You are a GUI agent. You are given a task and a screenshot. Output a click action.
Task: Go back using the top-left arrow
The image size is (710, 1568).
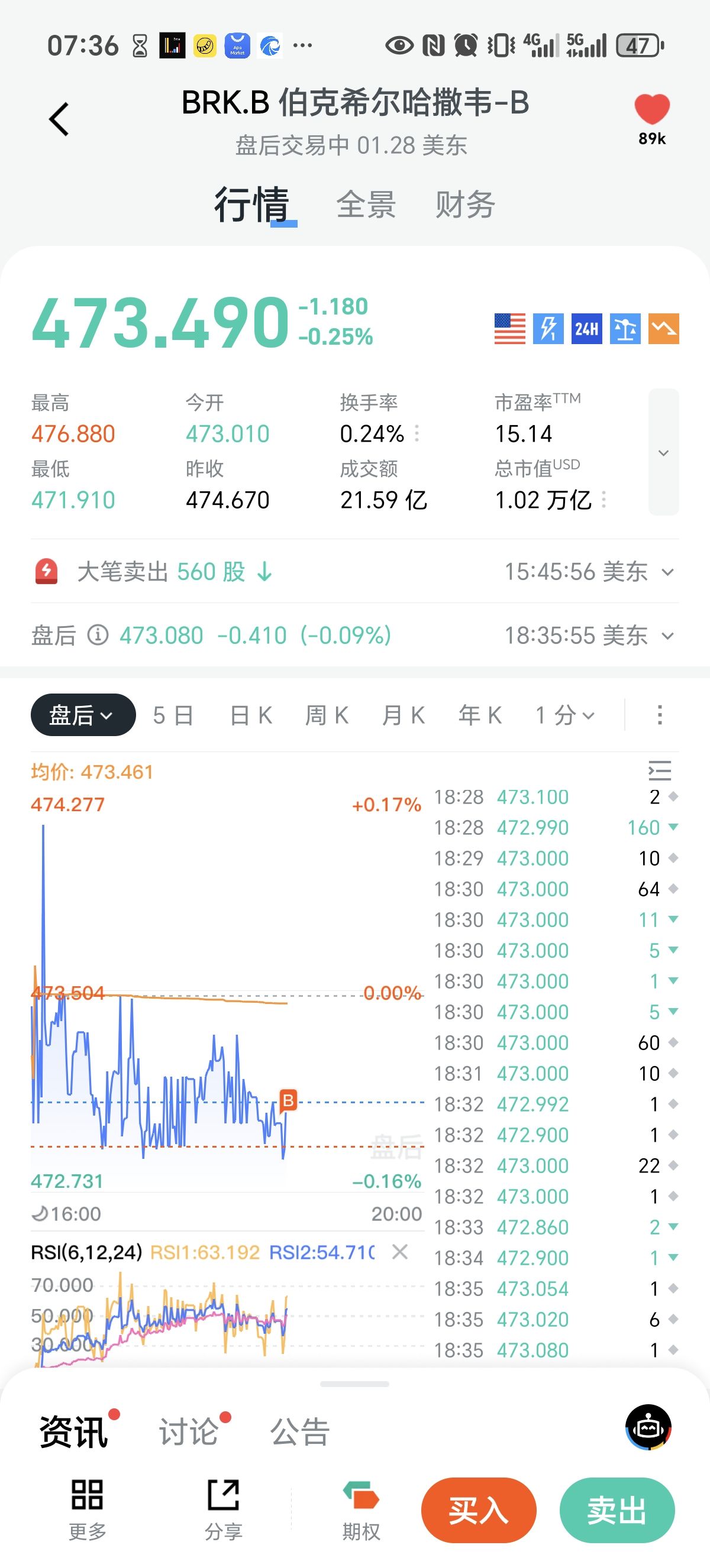pyautogui.click(x=59, y=119)
